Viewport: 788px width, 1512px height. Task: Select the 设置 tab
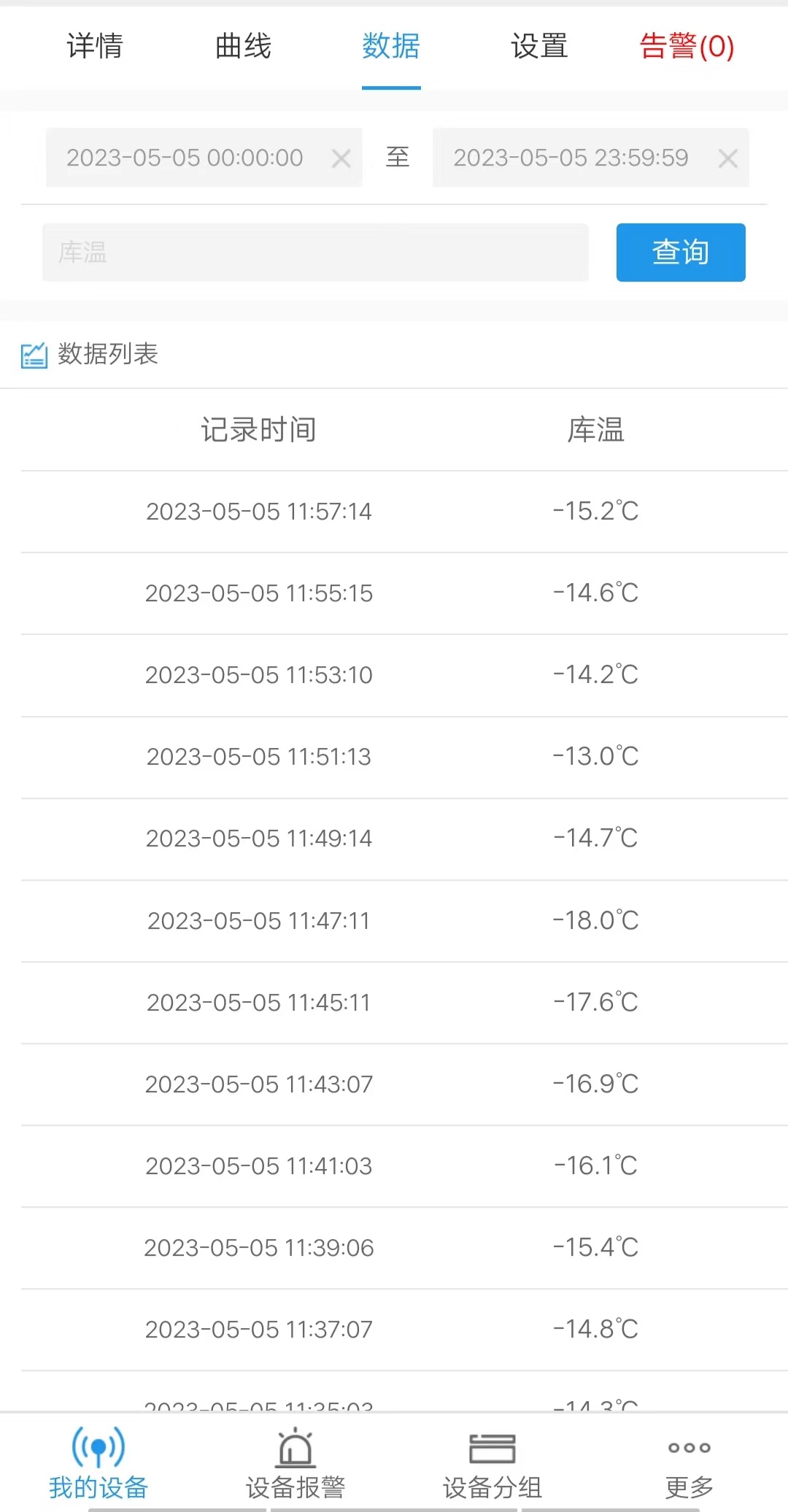[539, 47]
